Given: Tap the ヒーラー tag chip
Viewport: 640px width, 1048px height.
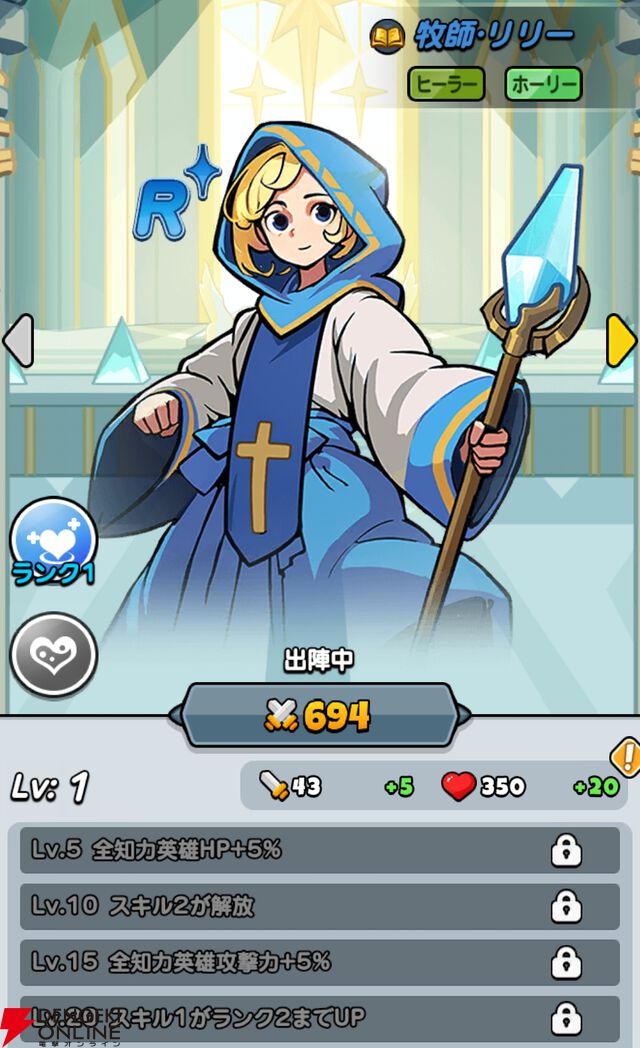Looking at the screenshot, I should pos(446,84).
